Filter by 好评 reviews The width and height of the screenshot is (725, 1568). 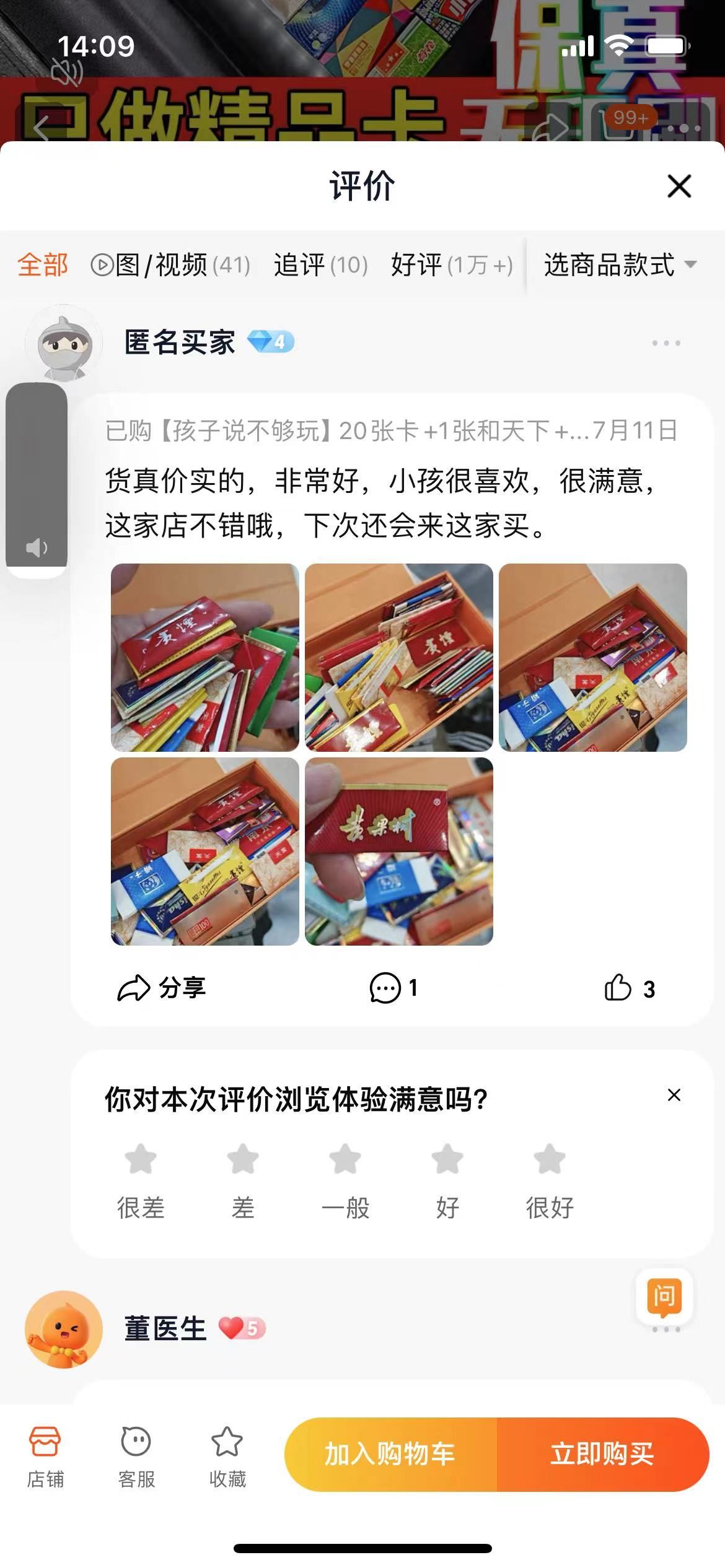click(x=451, y=265)
